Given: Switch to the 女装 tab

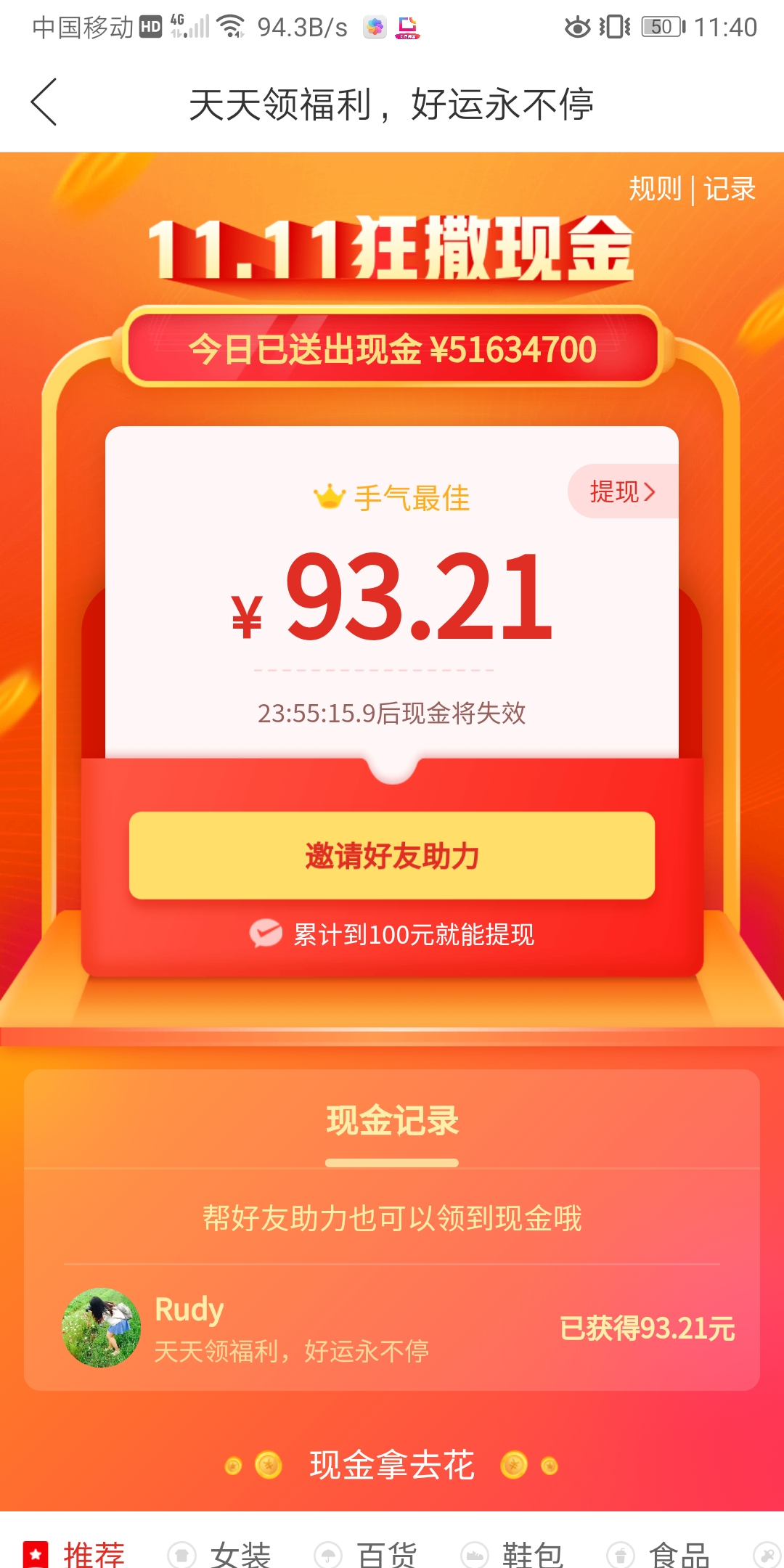Looking at the screenshot, I should click(x=221, y=1553).
